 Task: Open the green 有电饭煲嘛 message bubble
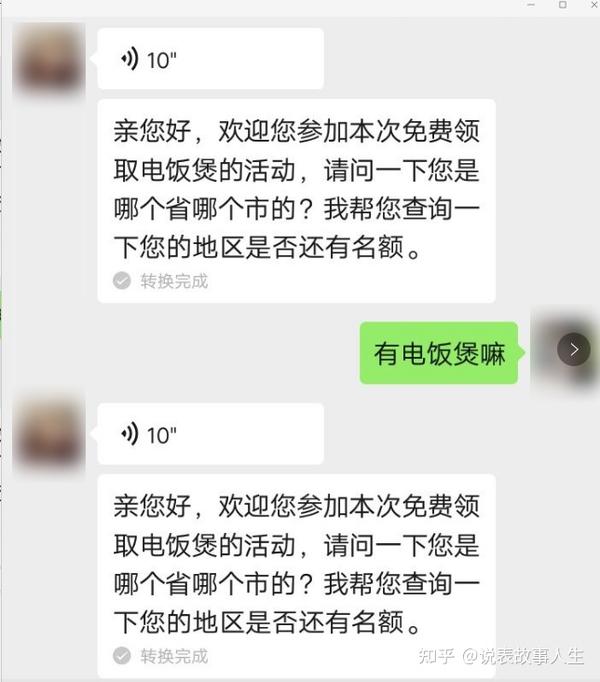tap(439, 353)
